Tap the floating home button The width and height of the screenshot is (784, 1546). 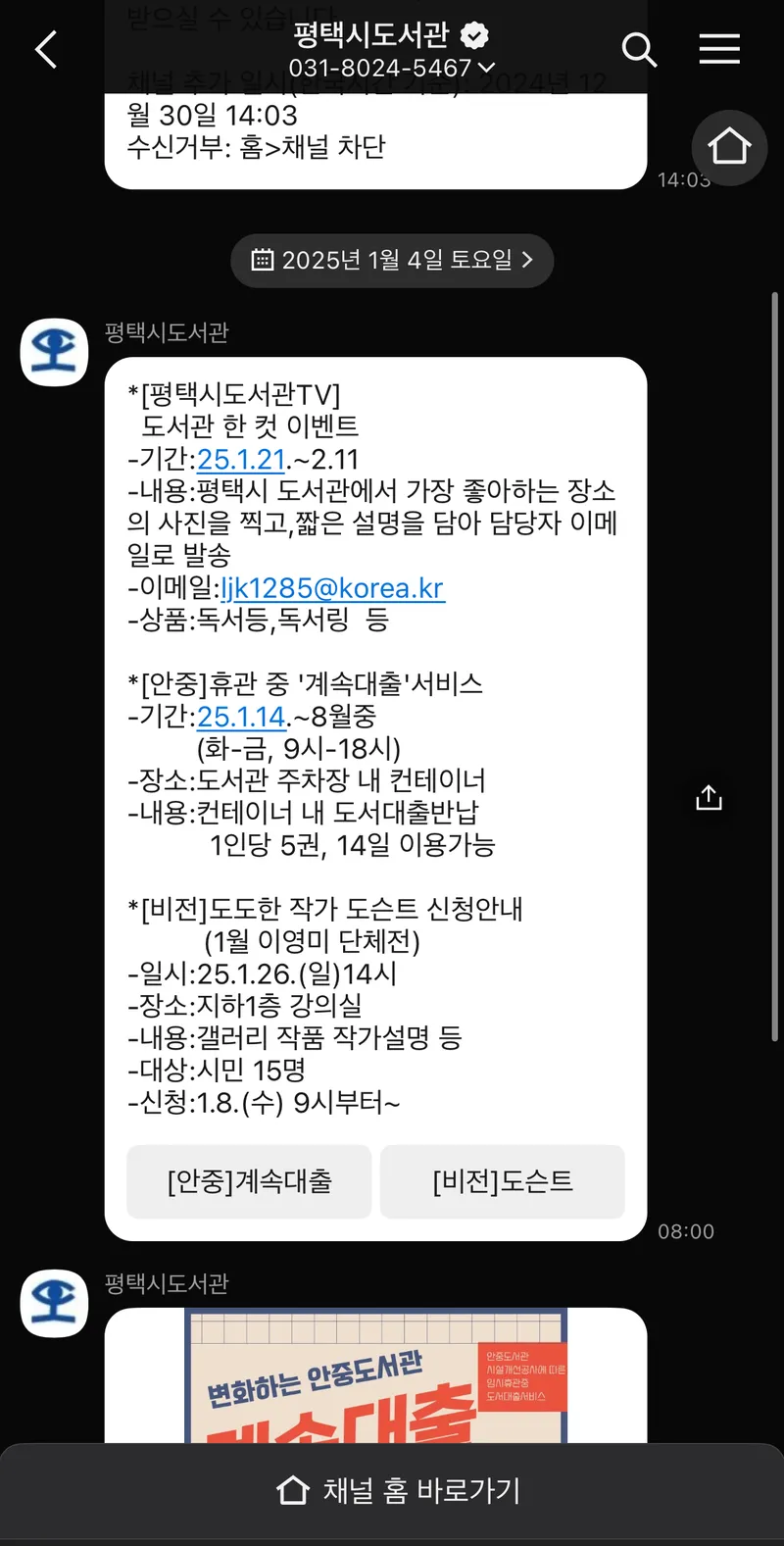pyautogui.click(x=729, y=148)
